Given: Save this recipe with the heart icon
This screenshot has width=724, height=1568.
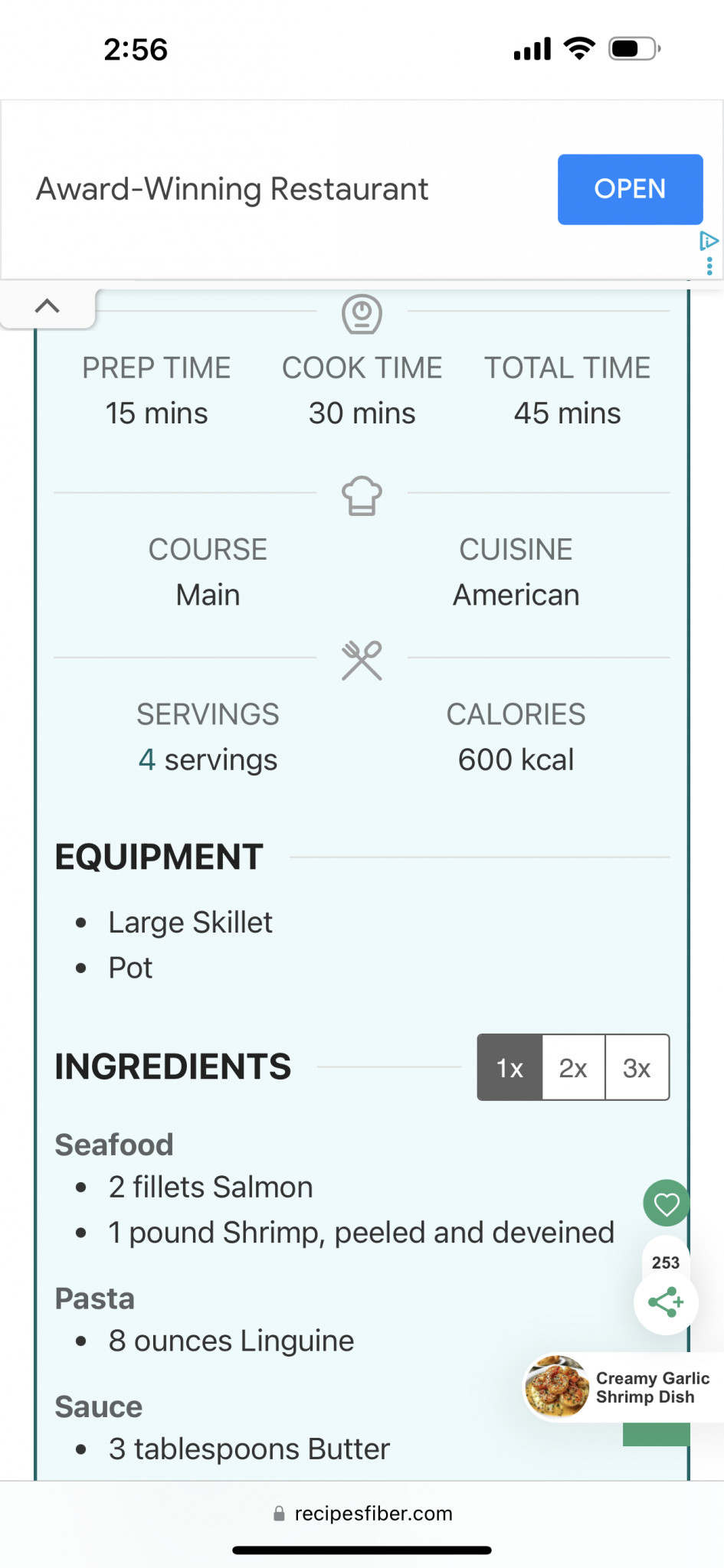Looking at the screenshot, I should [x=666, y=1204].
